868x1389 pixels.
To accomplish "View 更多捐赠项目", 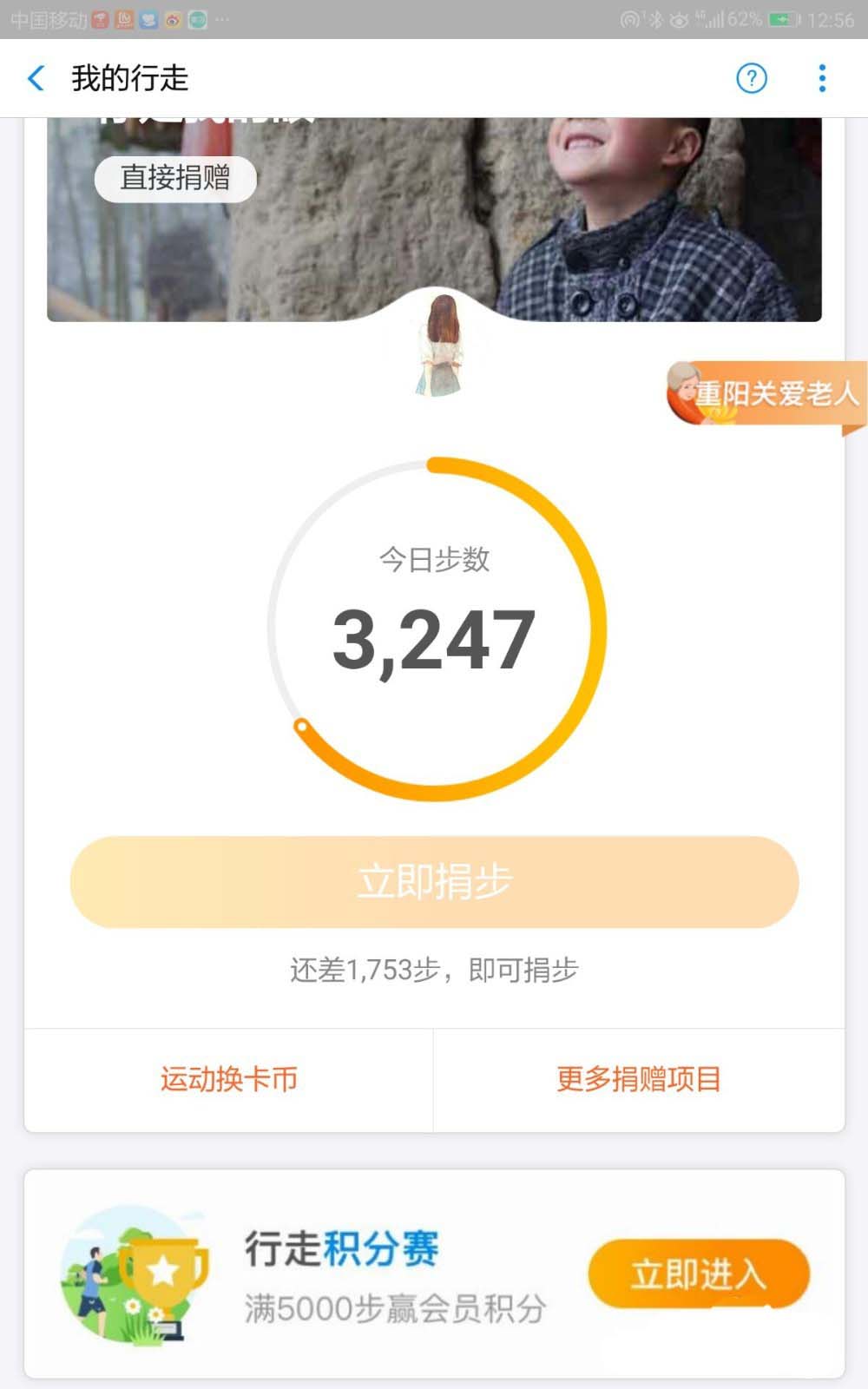I will (x=639, y=1079).
